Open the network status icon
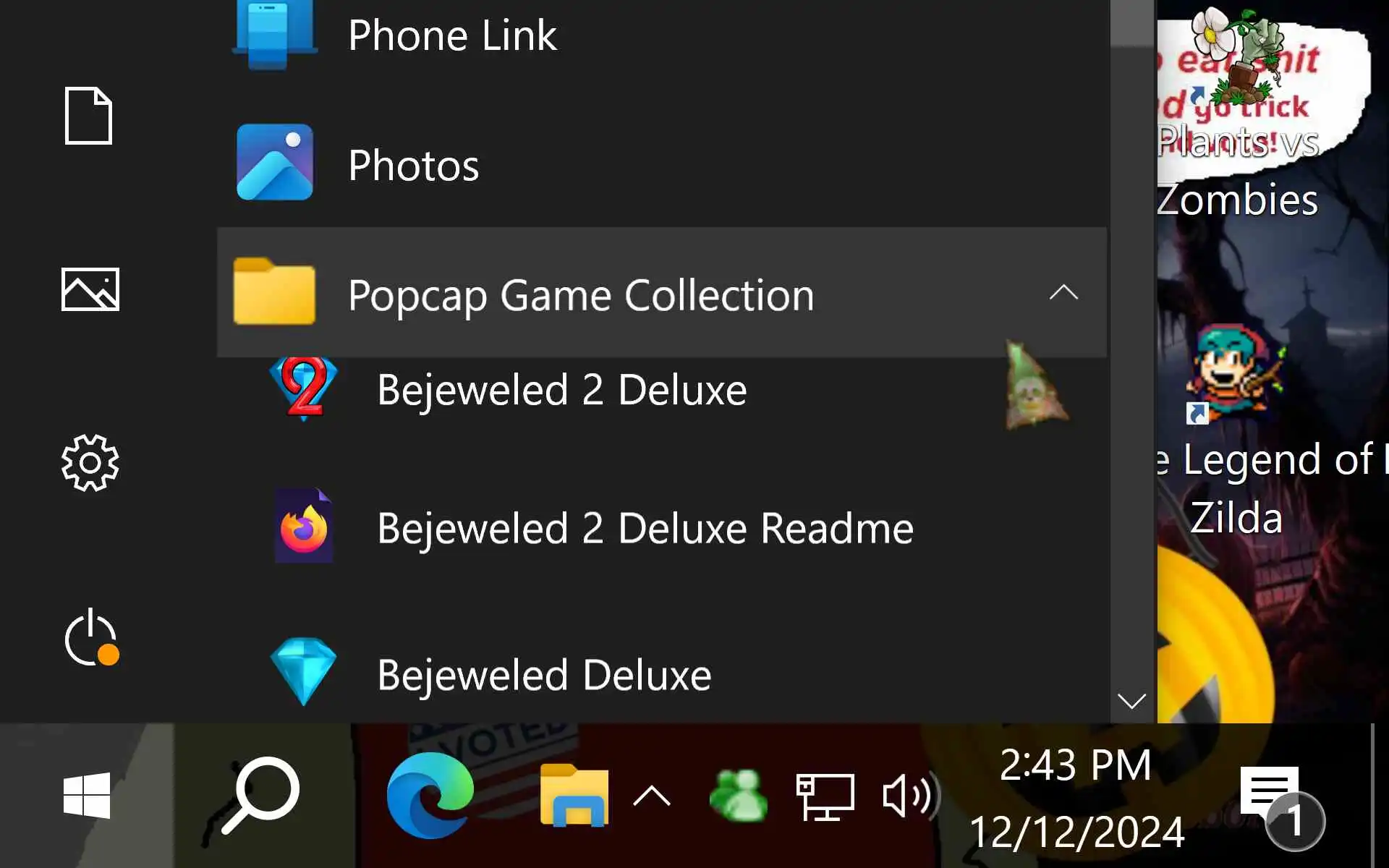Image resolution: width=1389 pixels, height=868 pixels. coord(825,796)
